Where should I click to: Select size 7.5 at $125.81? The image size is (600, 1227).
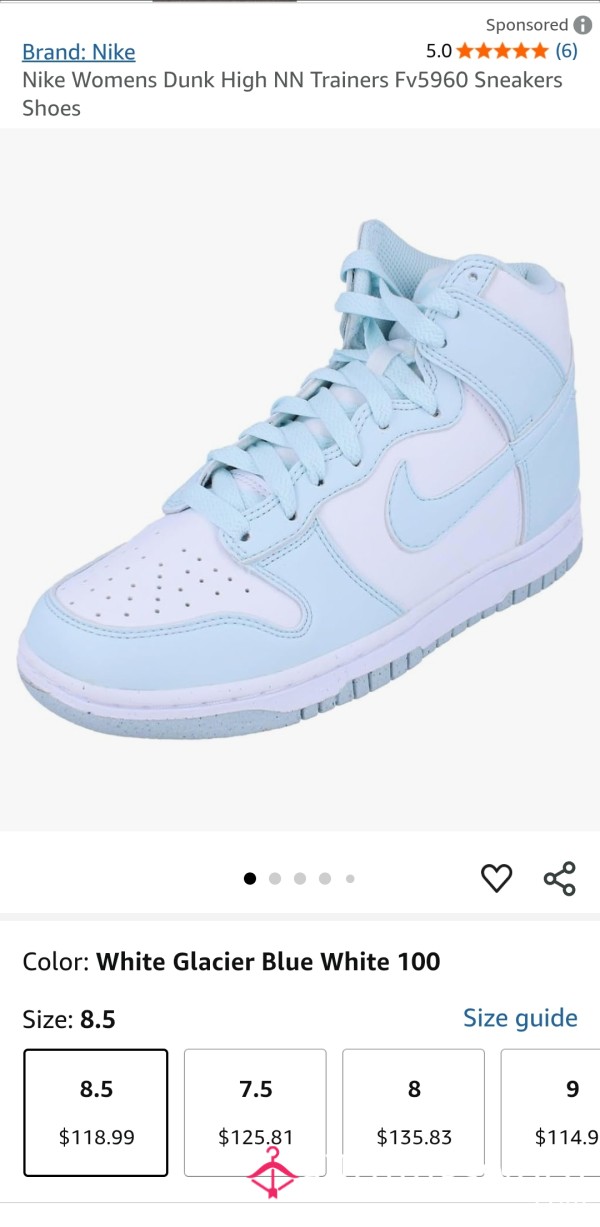pyautogui.click(x=255, y=1112)
